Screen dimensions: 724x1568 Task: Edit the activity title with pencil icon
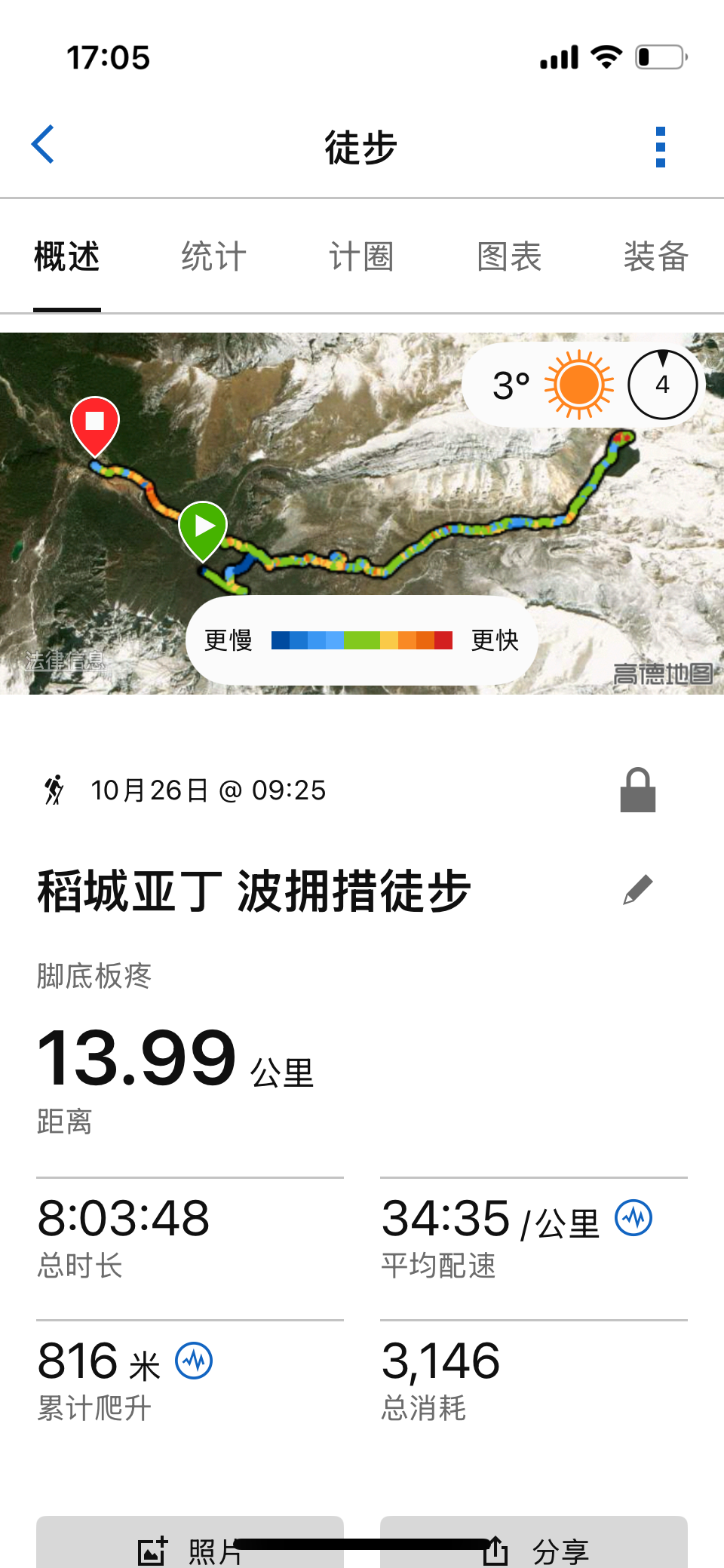point(638,890)
